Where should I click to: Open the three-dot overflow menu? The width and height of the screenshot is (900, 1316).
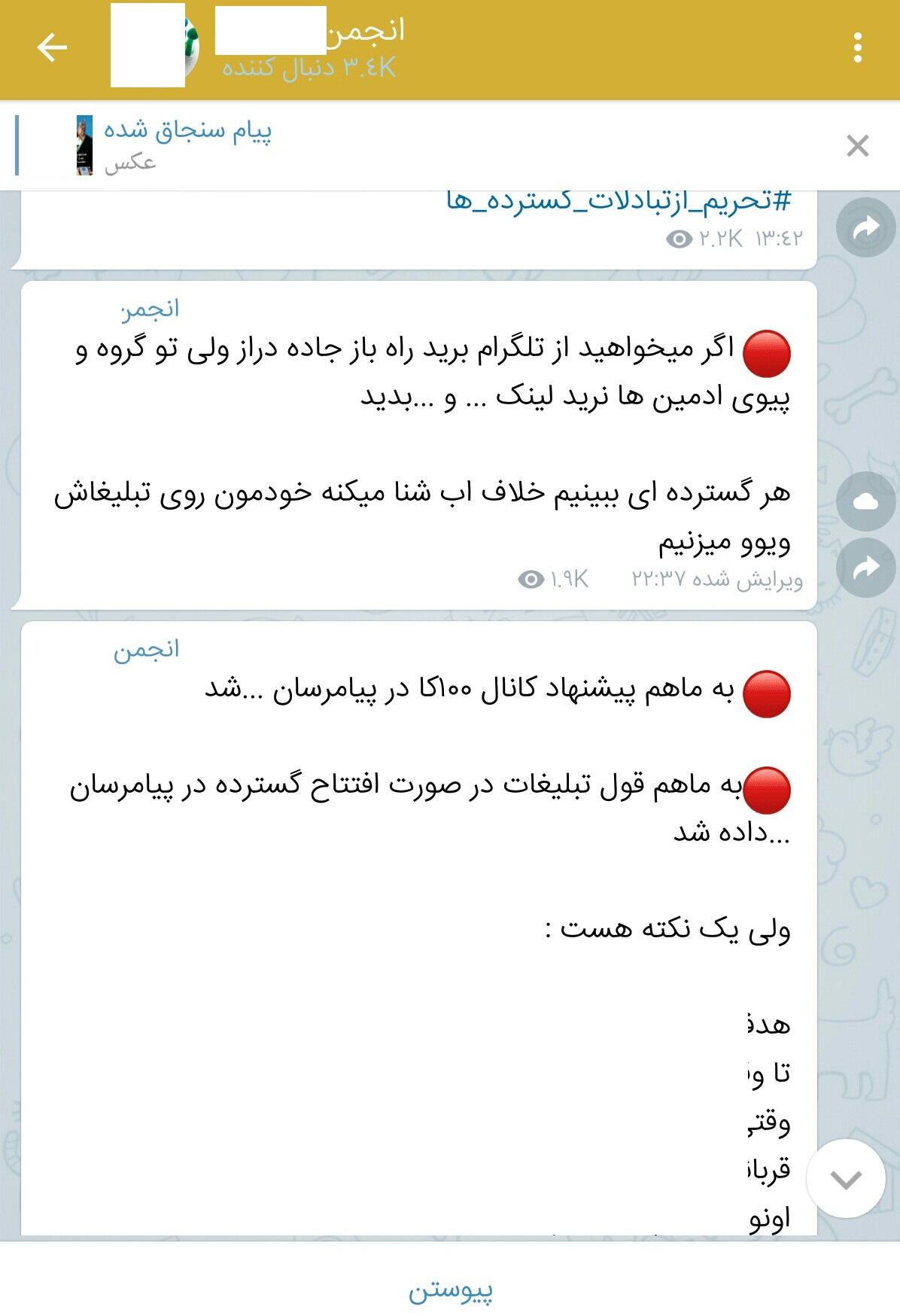point(857,47)
